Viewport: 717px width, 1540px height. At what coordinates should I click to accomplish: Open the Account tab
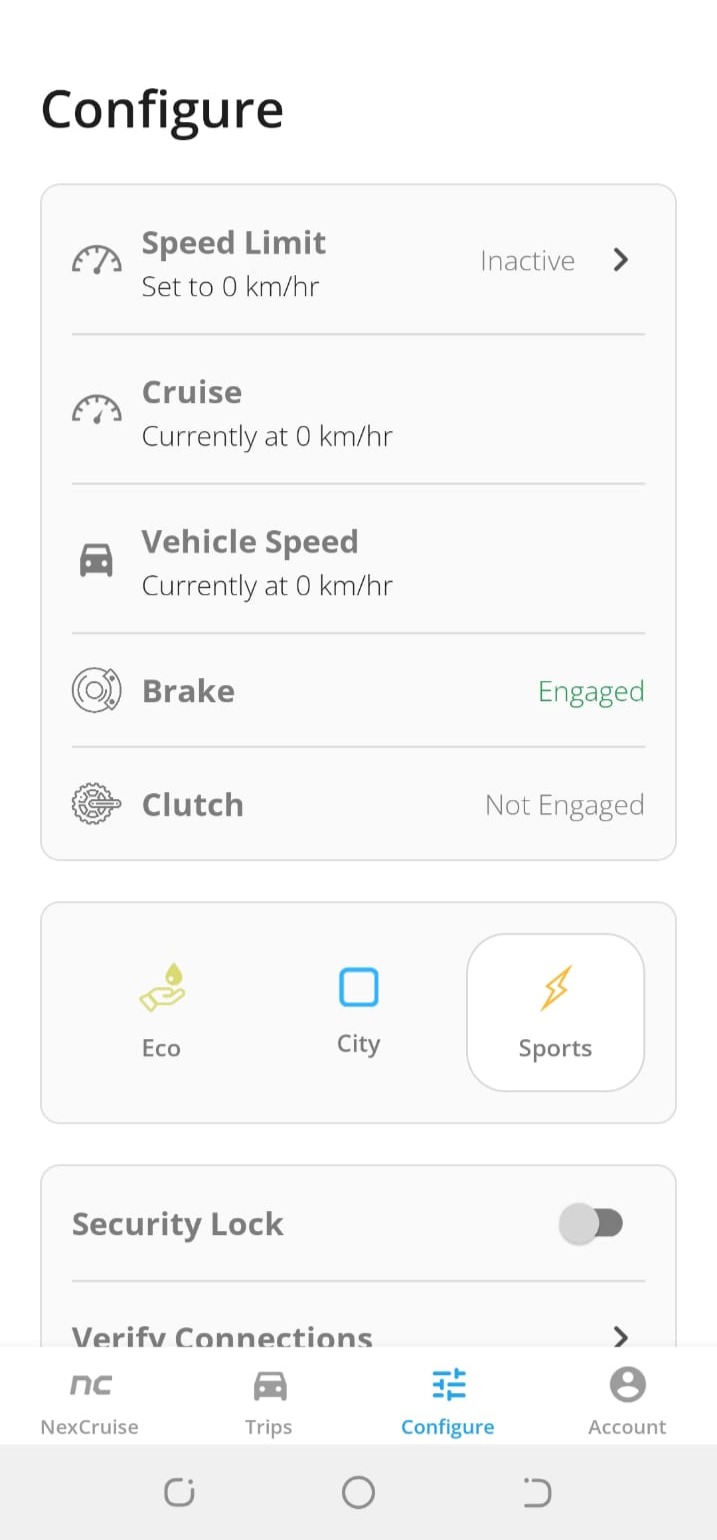tap(627, 1403)
